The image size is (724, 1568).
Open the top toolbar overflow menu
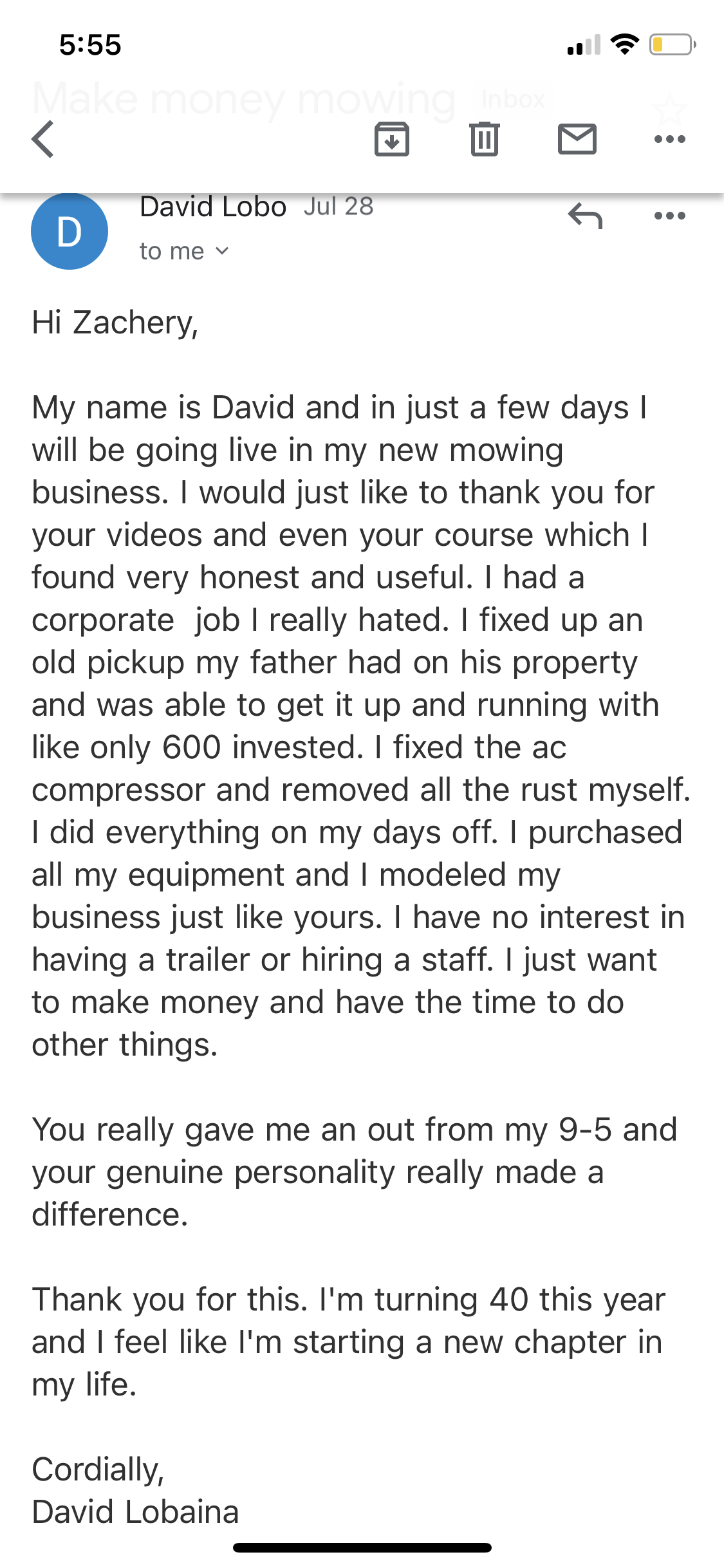(x=669, y=139)
